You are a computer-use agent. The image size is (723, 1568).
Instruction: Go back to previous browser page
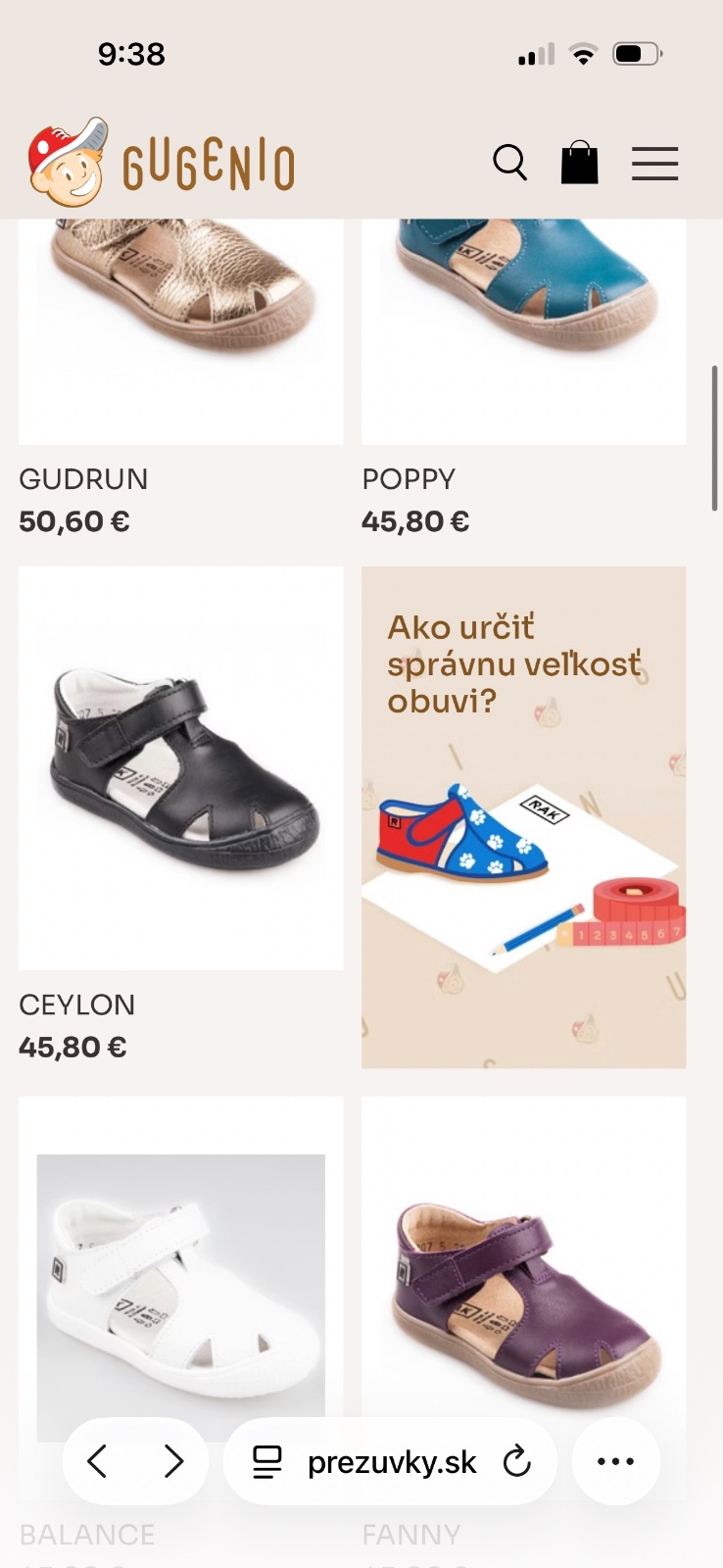click(98, 1461)
